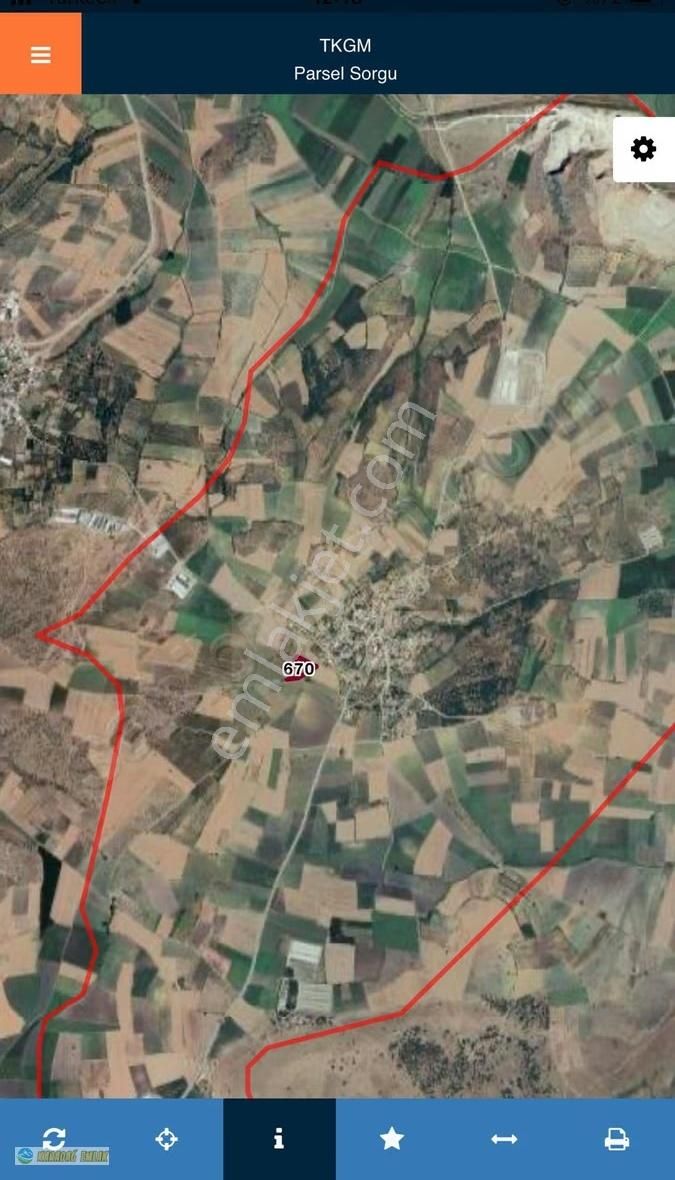Screen dimensions: 675x1180
Task: Open map settings gear
Action: point(643,150)
